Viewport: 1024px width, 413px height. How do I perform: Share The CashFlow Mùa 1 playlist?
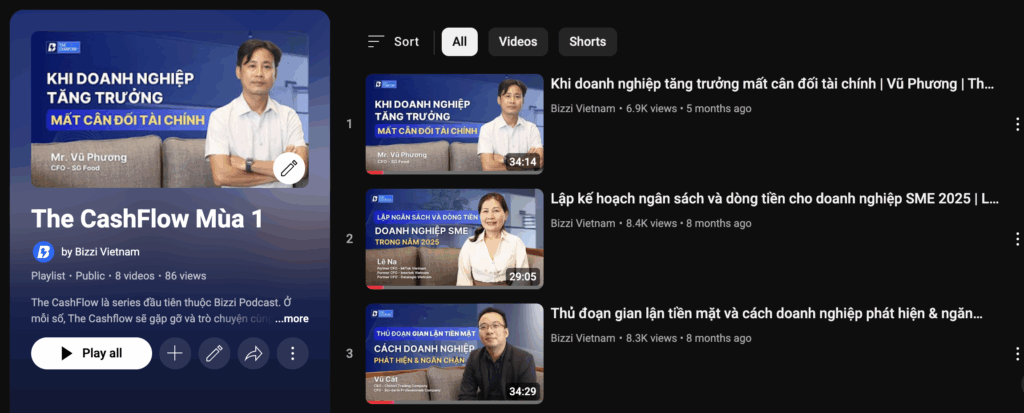tap(253, 353)
